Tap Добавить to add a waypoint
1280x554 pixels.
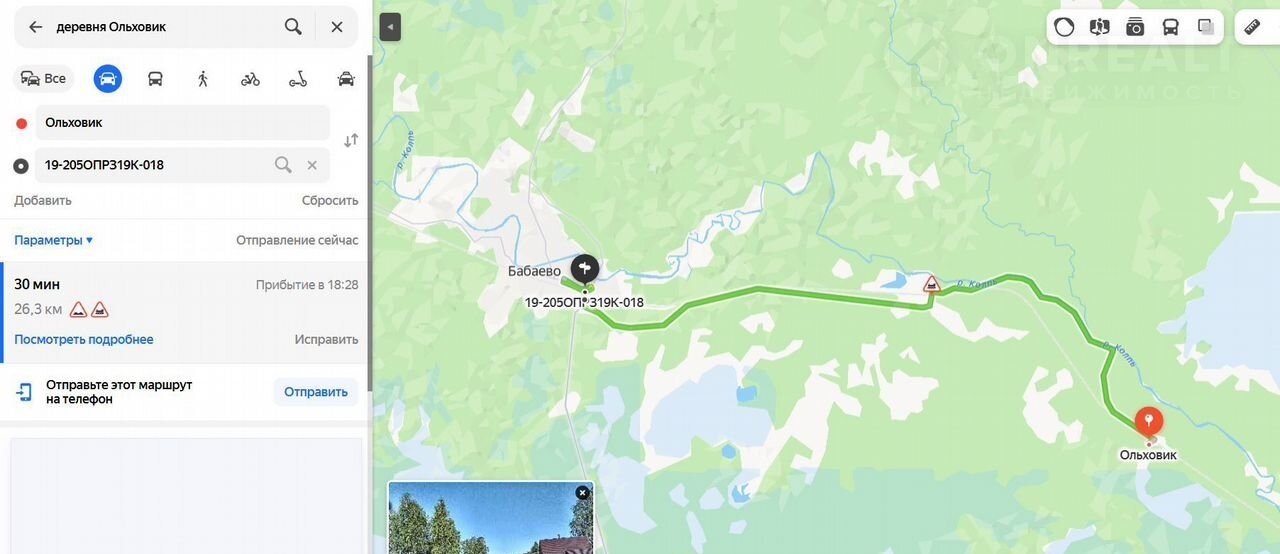pyautogui.click(x=43, y=200)
